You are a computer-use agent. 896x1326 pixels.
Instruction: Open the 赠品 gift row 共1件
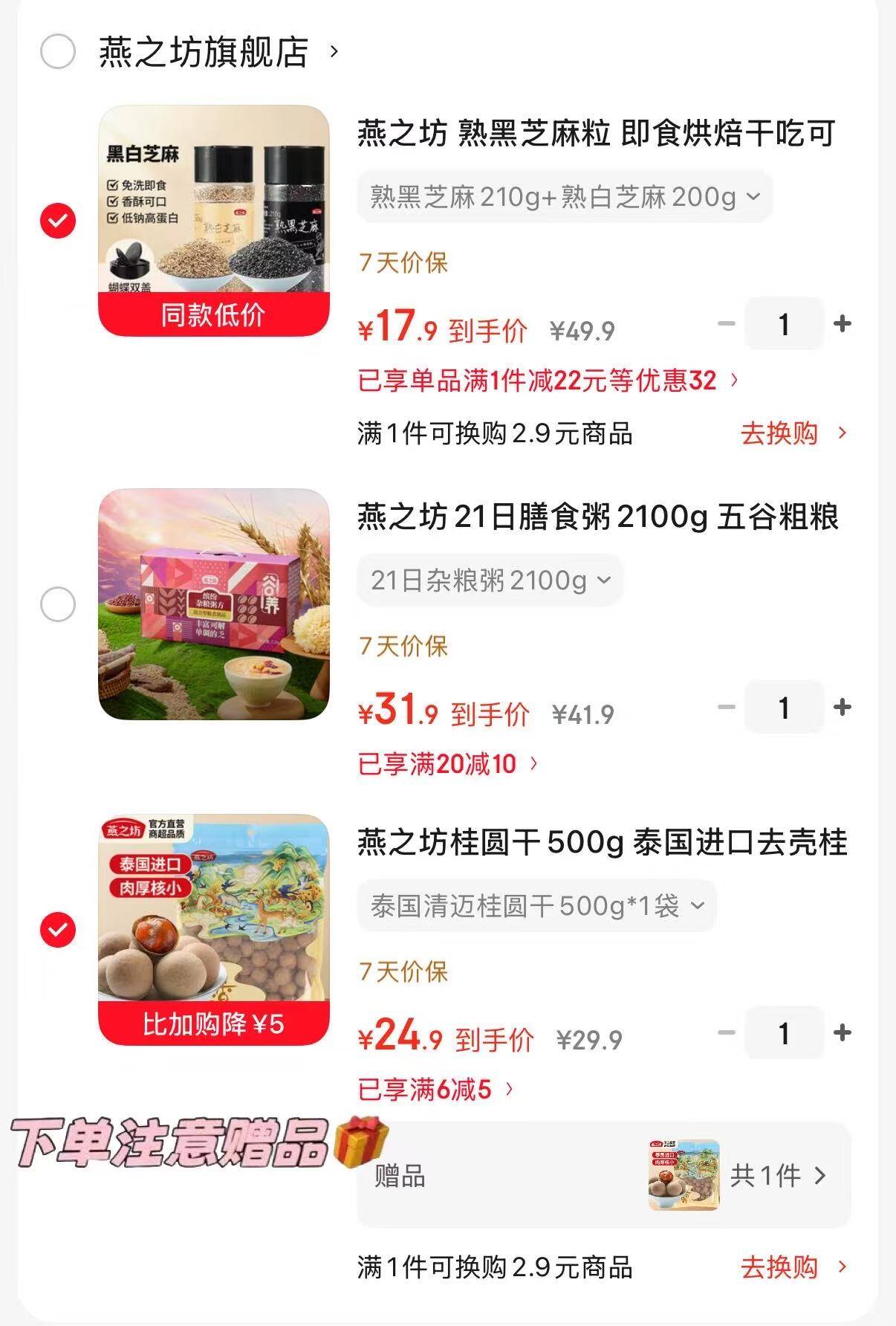777,1176
